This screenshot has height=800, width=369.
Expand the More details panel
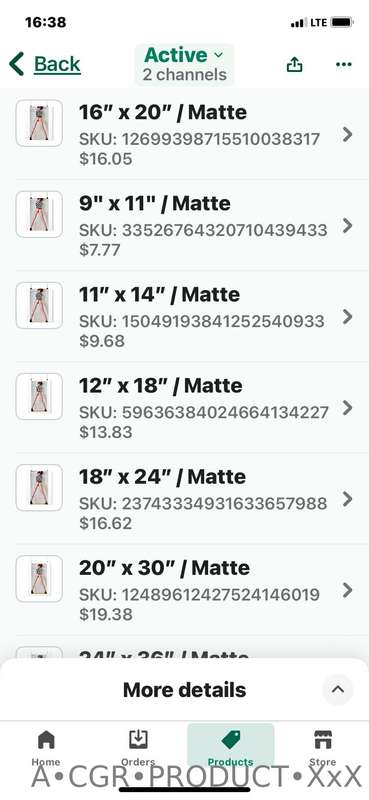184,690
